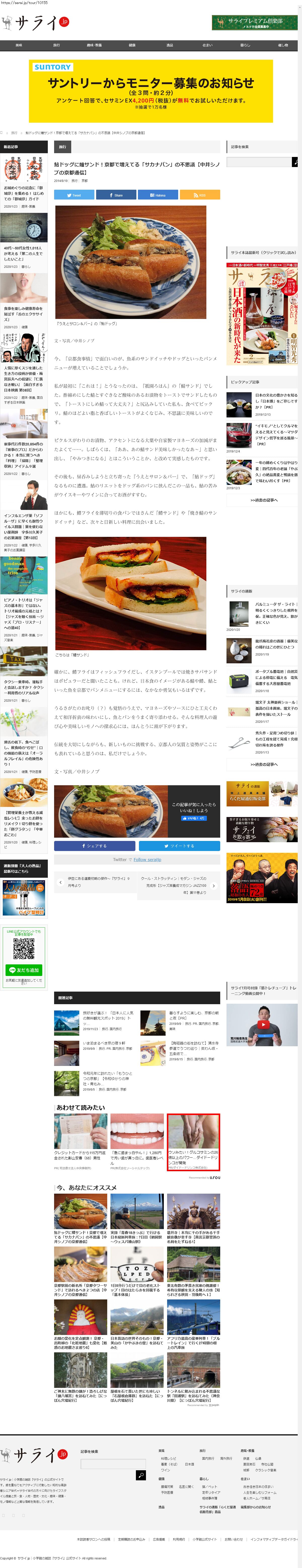Open the 住まい nav menu item
The height and width of the screenshot is (1568, 302).
207,45
